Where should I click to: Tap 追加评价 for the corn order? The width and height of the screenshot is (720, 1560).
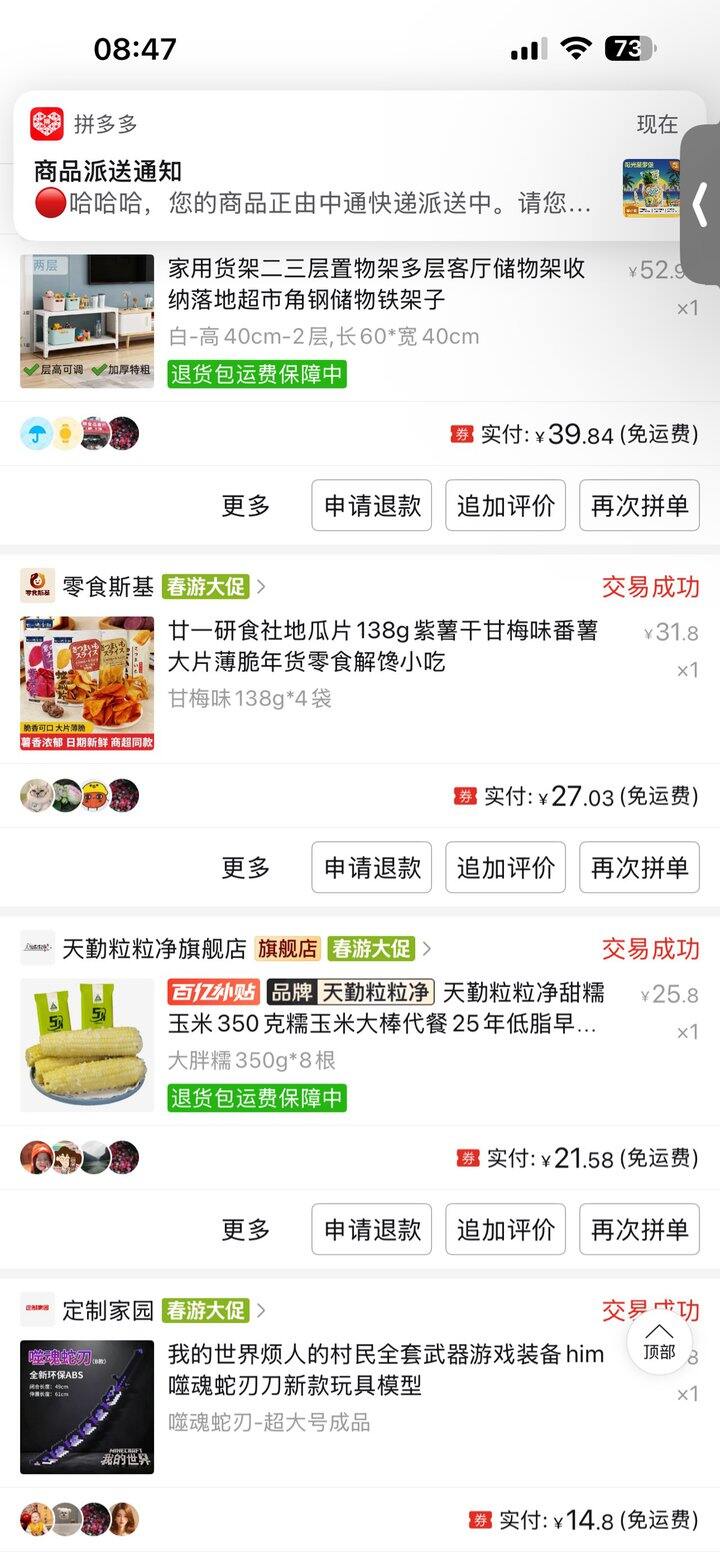tap(505, 1230)
